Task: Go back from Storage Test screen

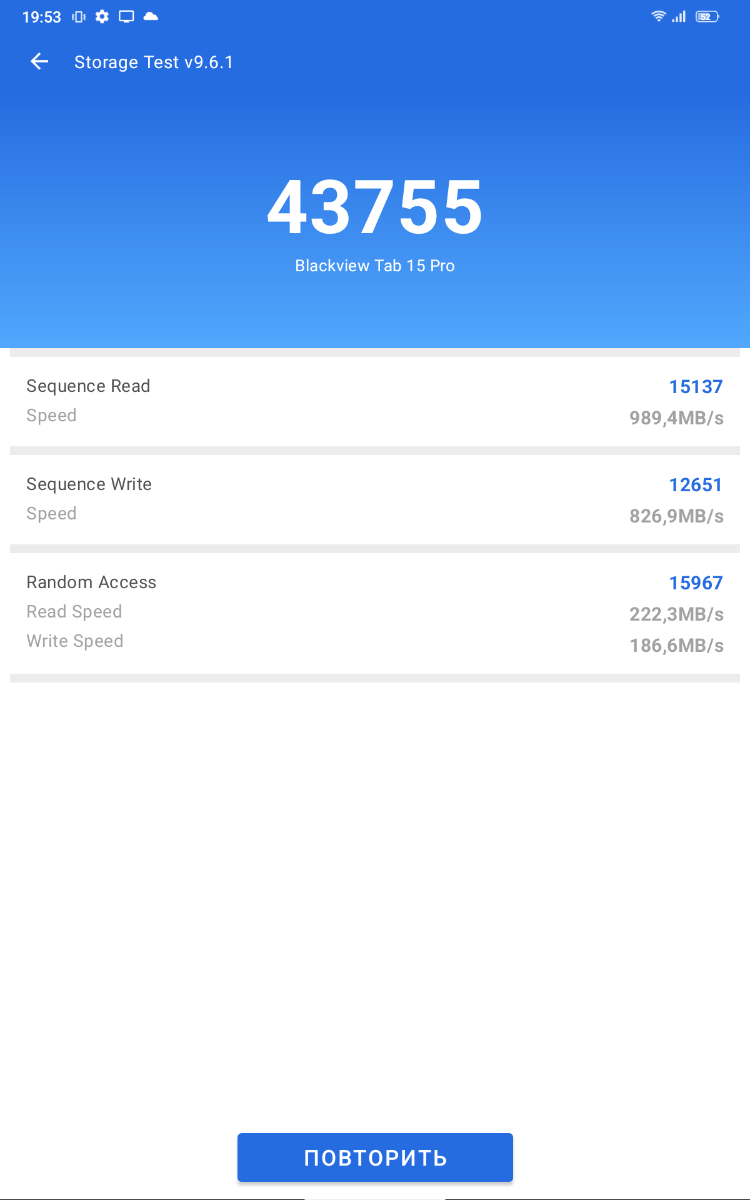Action: (39, 62)
